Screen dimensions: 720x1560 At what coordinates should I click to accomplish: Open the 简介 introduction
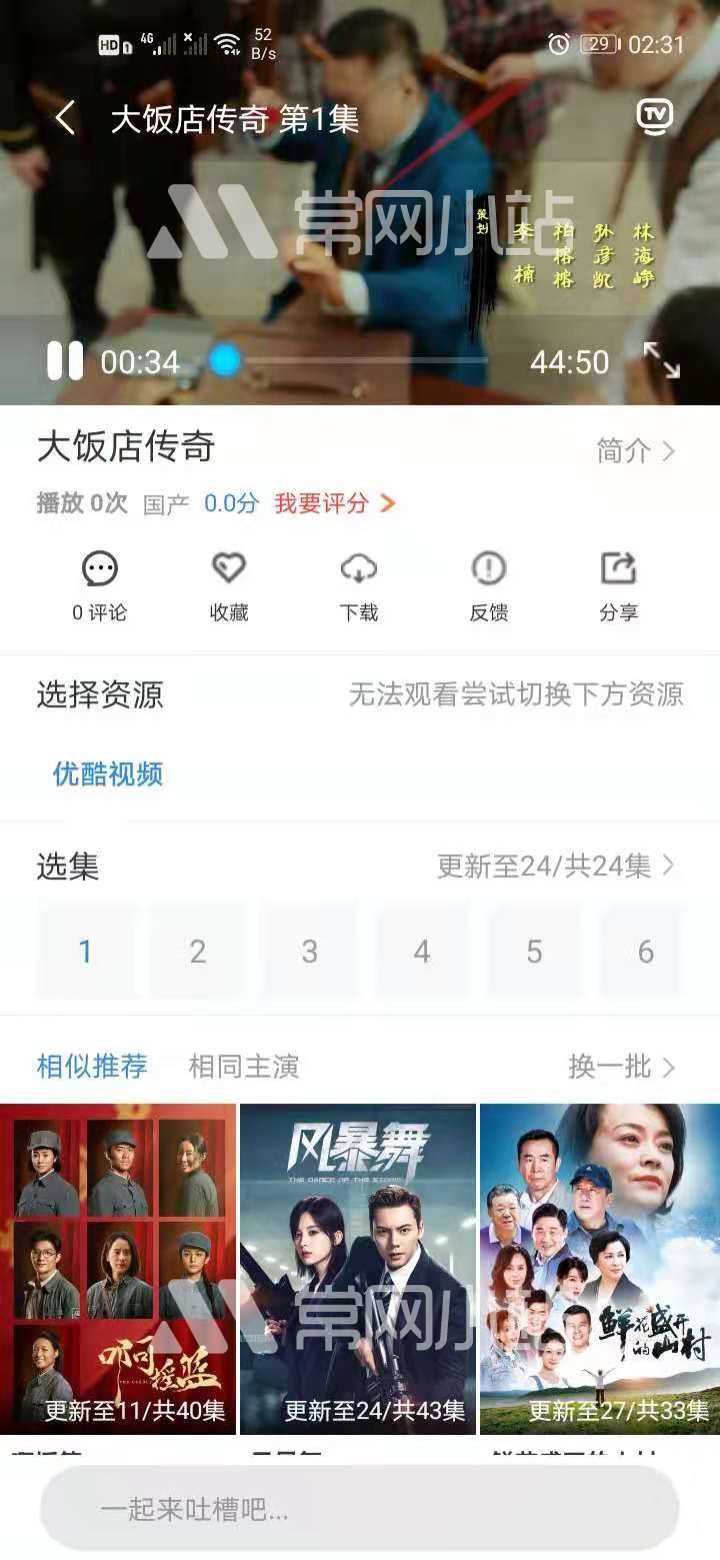click(636, 451)
